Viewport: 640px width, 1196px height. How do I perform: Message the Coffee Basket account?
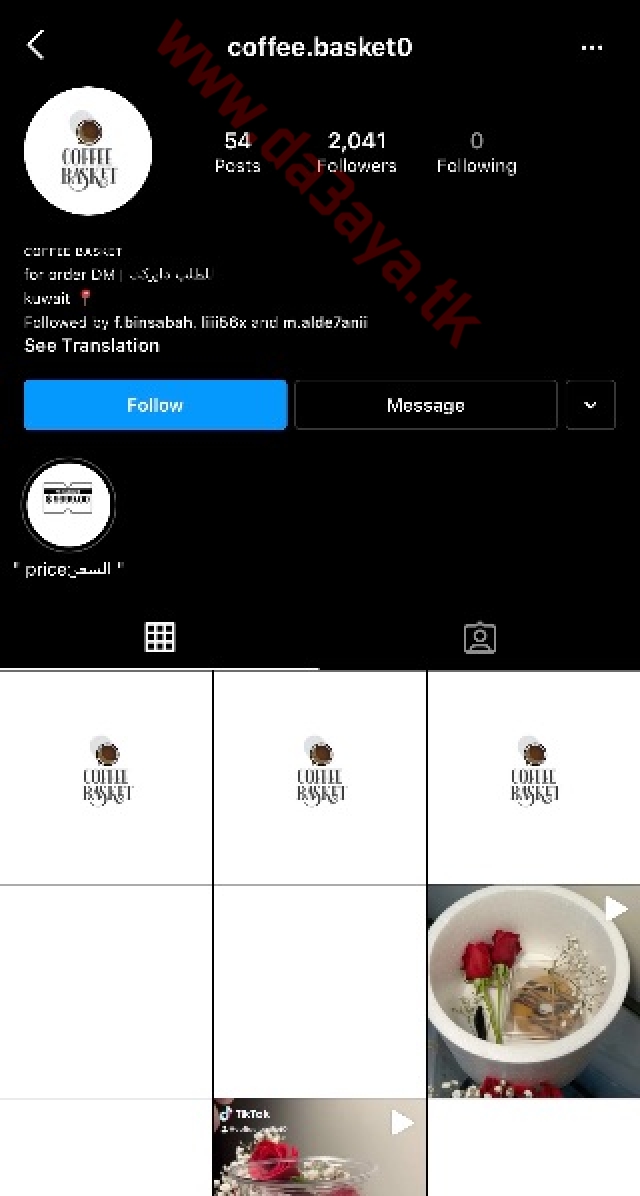click(426, 405)
